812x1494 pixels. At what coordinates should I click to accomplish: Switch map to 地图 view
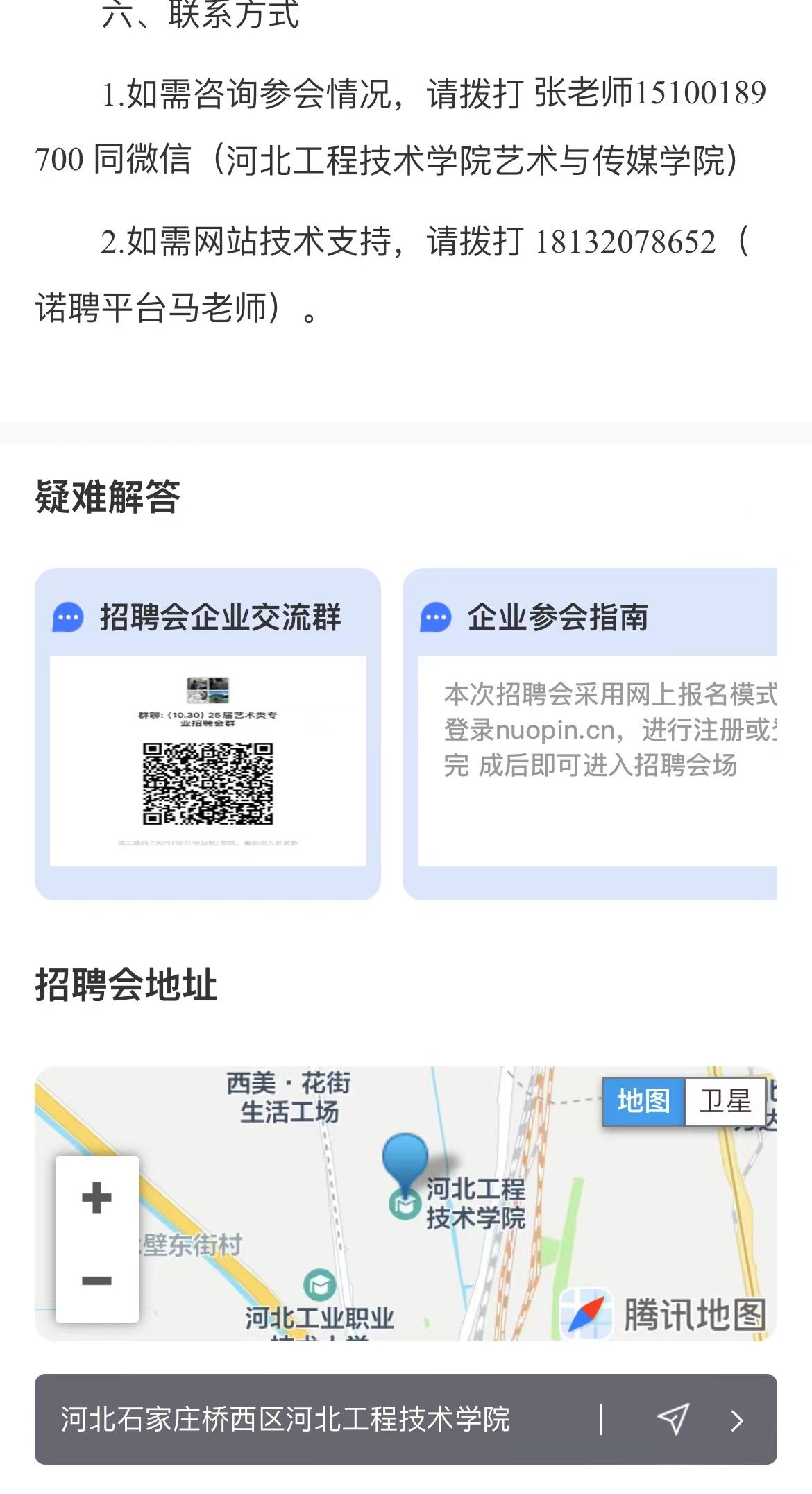tap(643, 1101)
